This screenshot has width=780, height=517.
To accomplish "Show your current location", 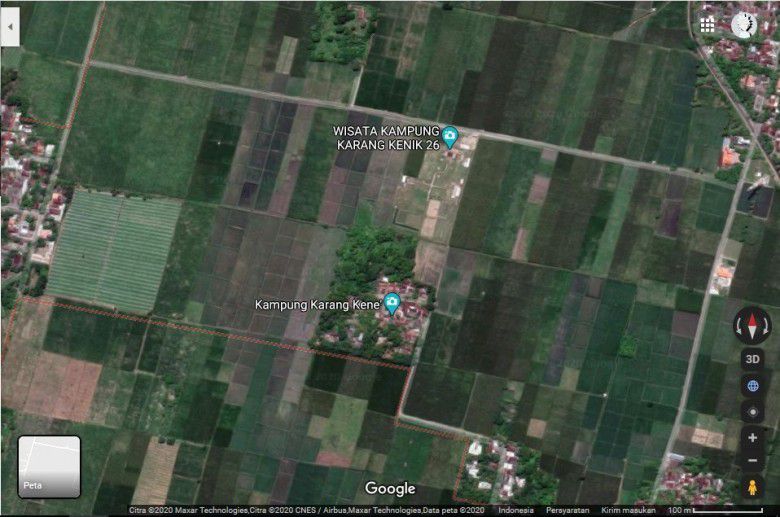I will tap(752, 411).
